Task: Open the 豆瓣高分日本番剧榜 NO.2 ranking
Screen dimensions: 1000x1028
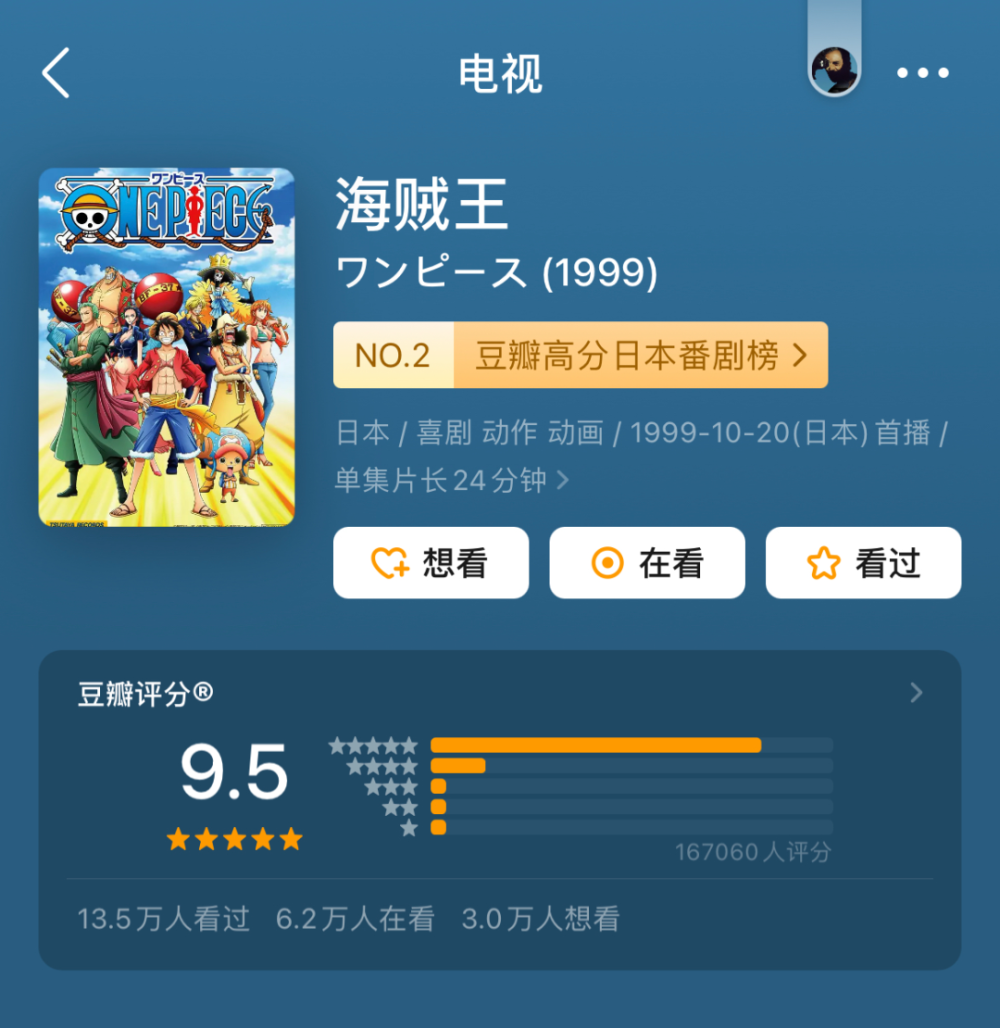Action: 580,355
